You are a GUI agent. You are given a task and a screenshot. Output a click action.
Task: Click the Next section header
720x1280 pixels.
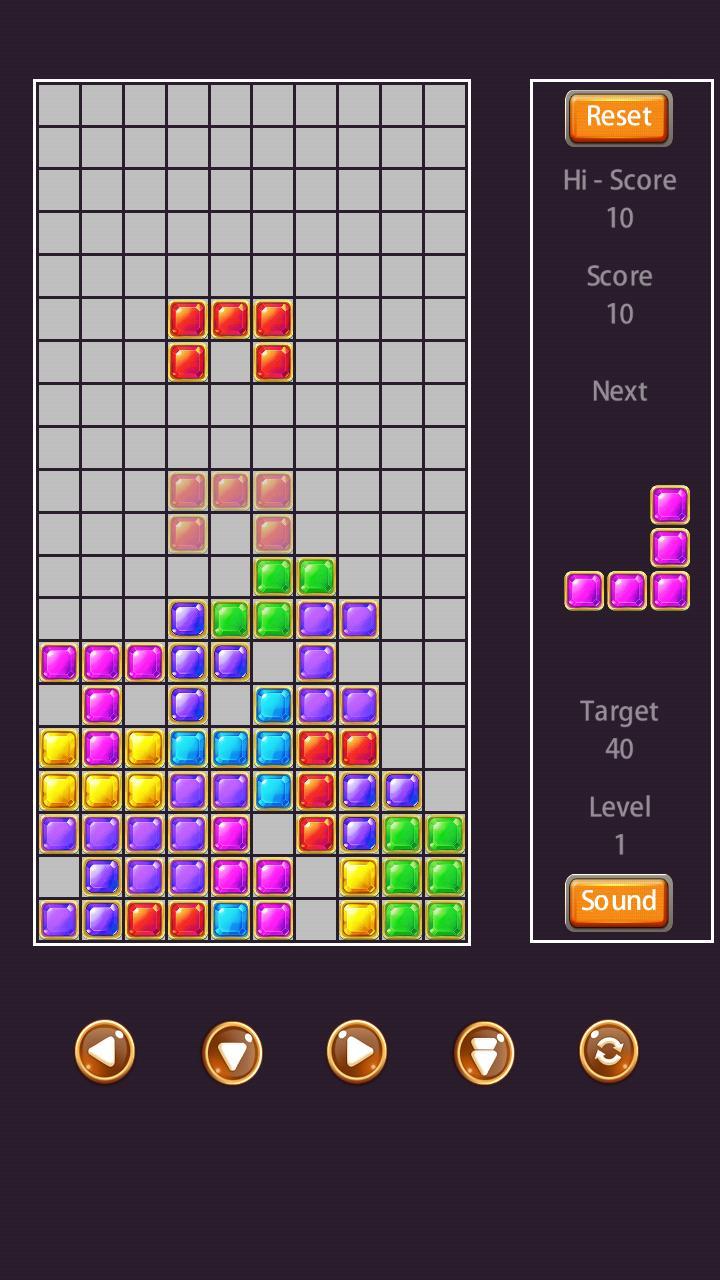618,391
